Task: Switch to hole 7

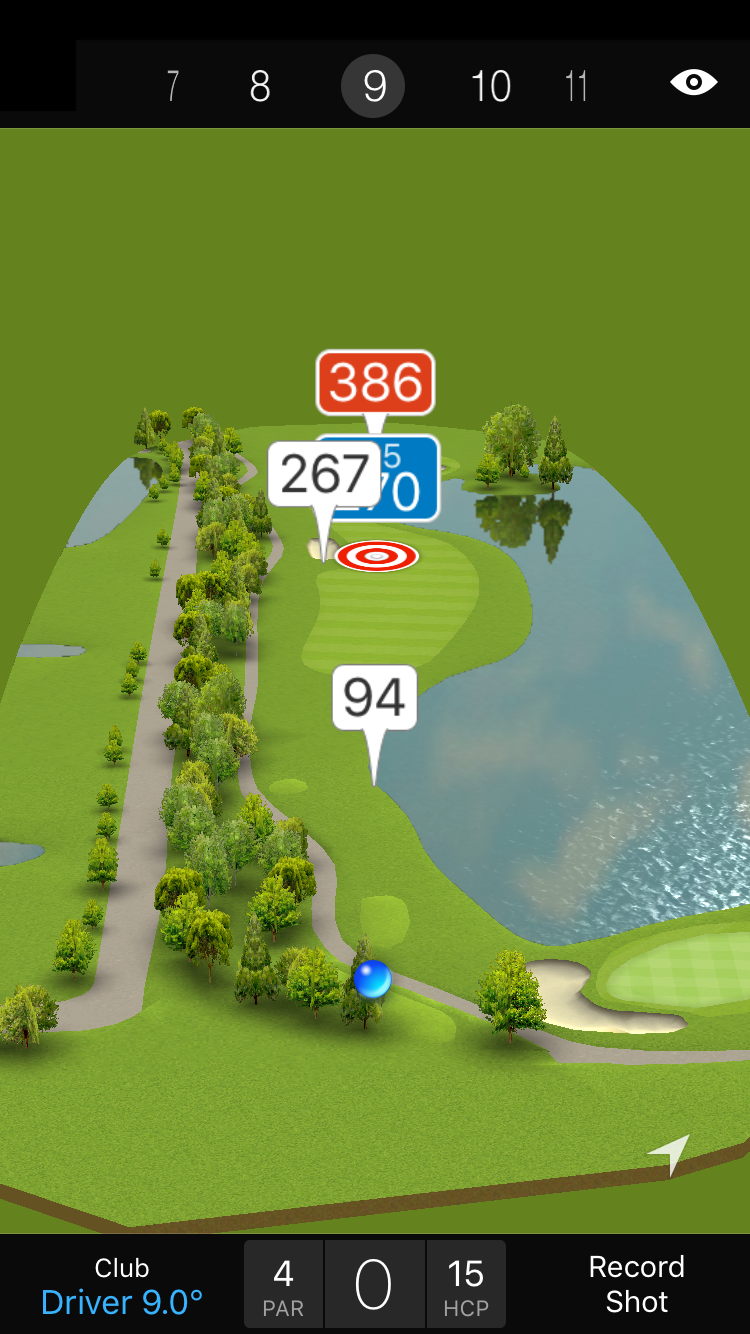Action: 172,87
